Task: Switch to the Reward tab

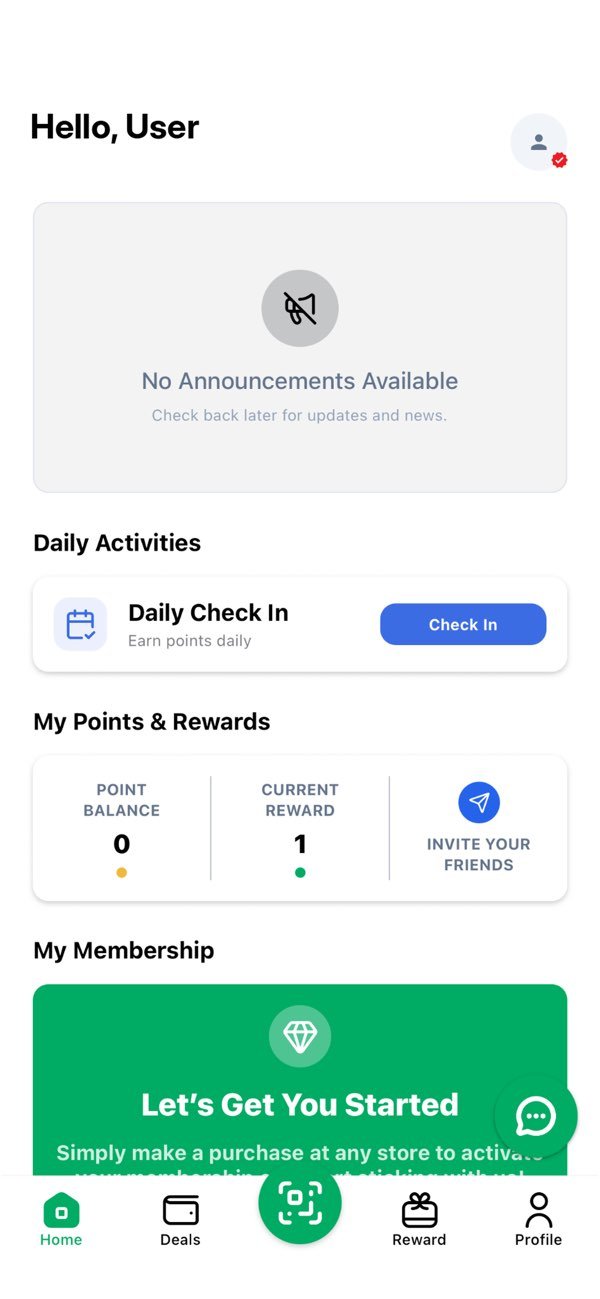Action: (419, 1220)
